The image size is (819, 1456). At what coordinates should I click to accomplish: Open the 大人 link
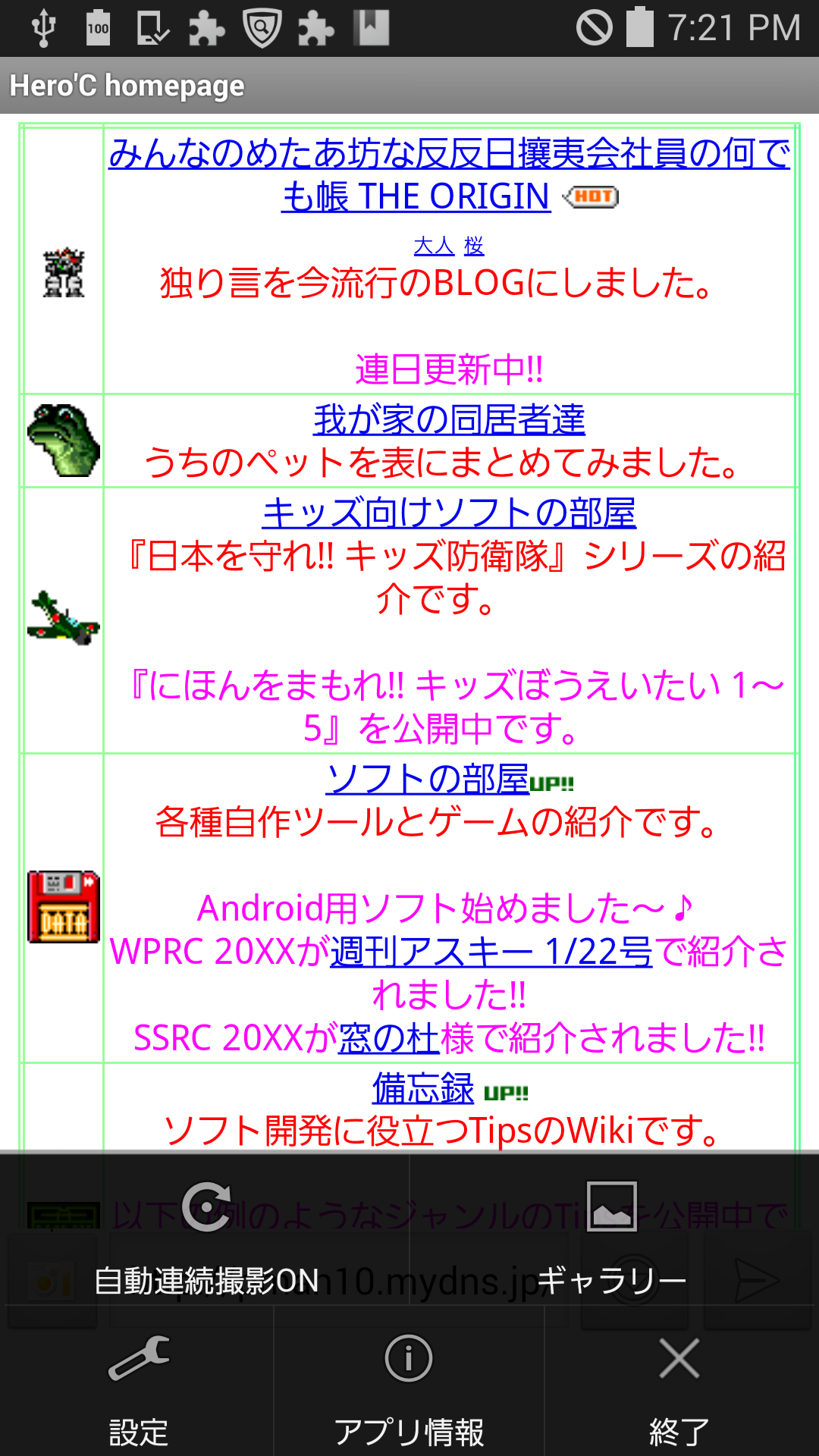pos(433,246)
